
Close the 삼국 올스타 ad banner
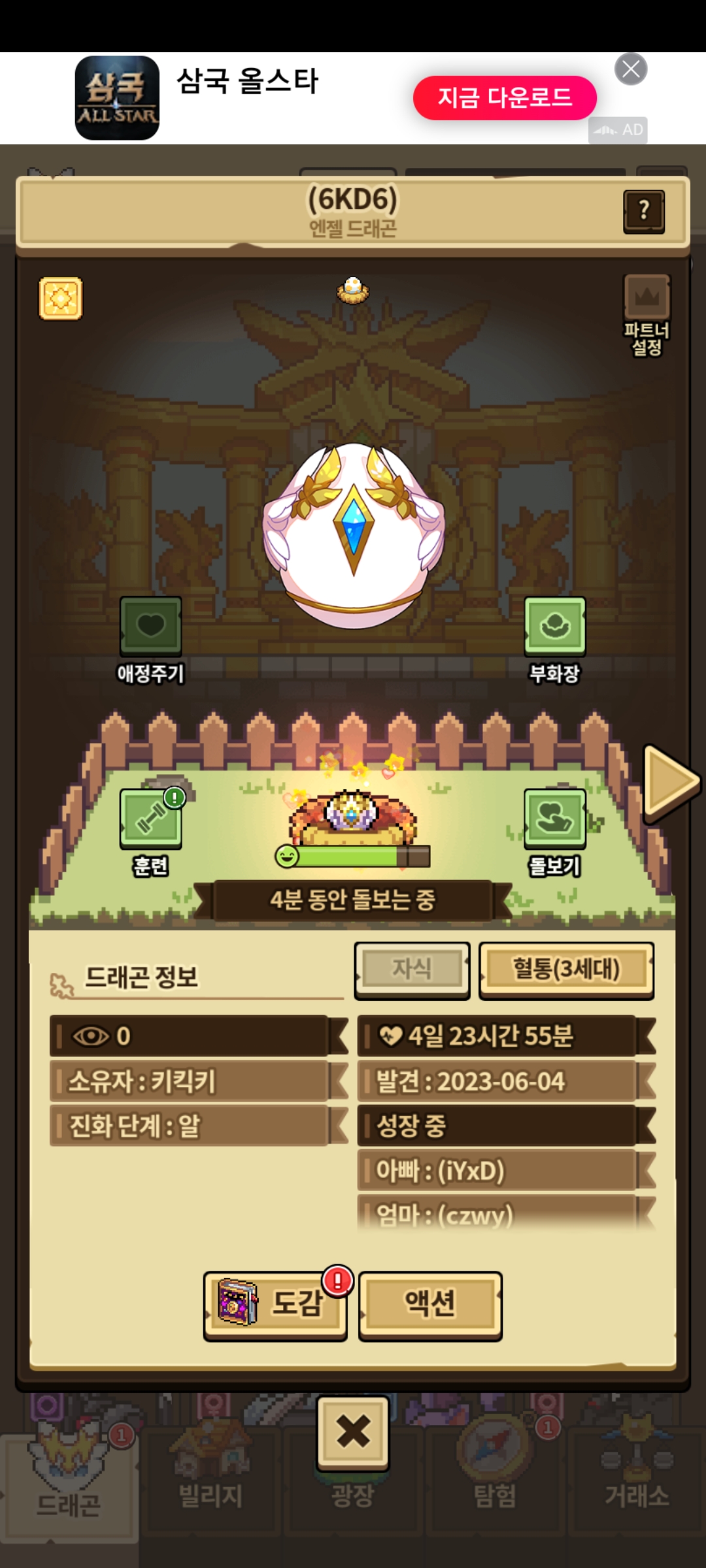point(631,69)
